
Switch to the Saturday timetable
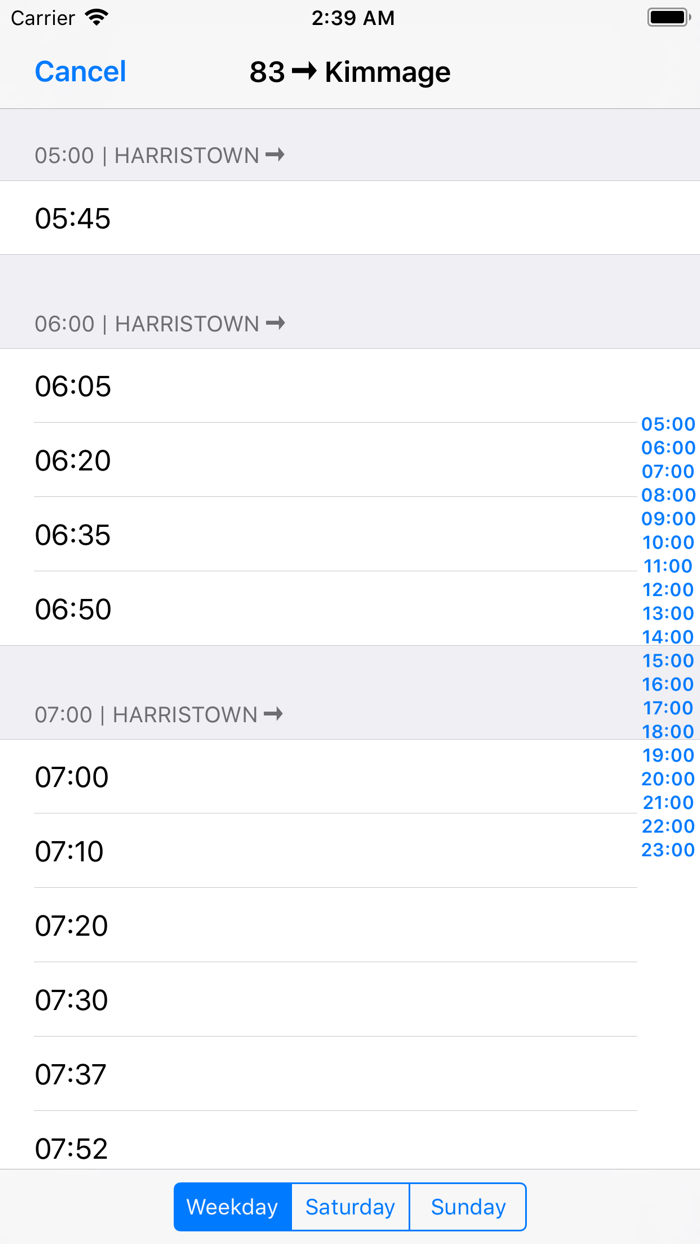350,1207
